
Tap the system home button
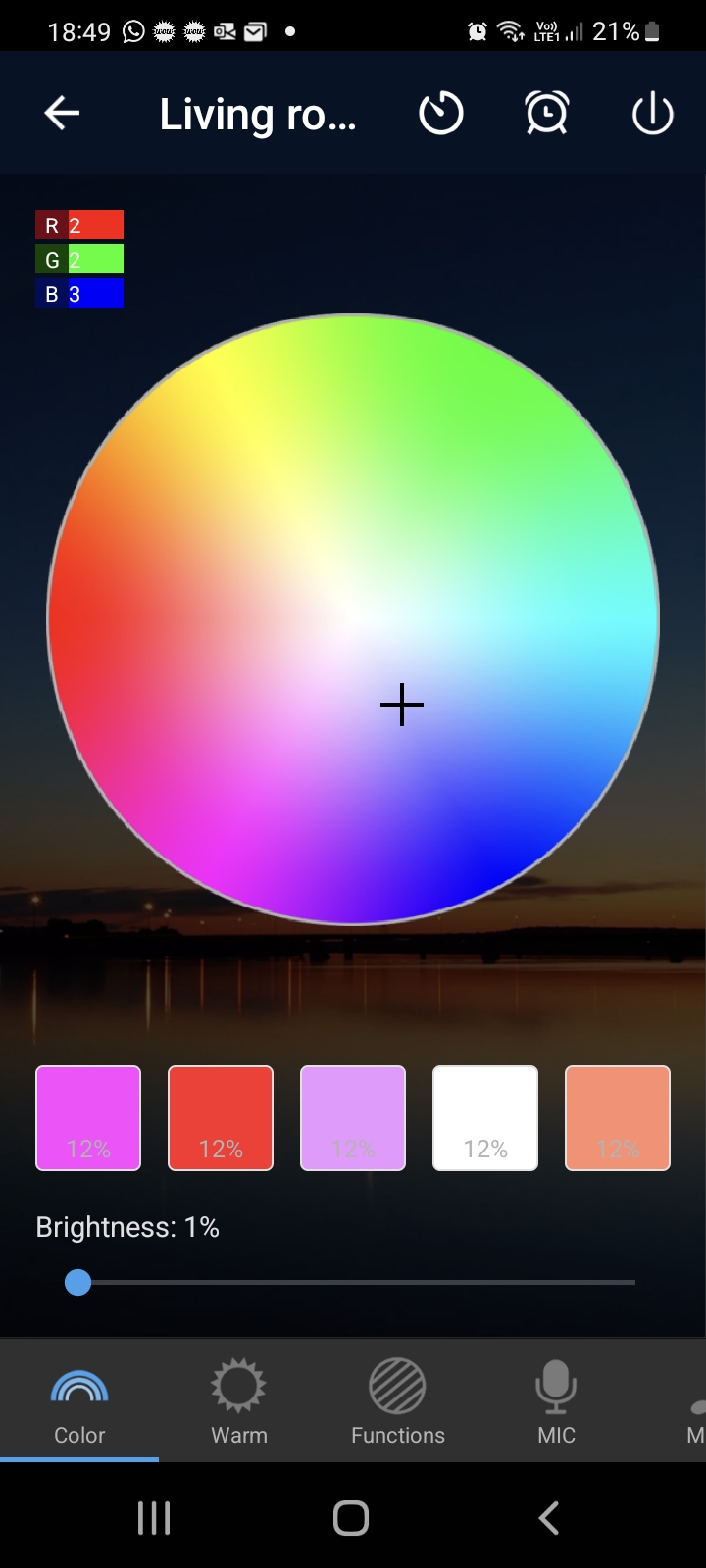tap(351, 1518)
